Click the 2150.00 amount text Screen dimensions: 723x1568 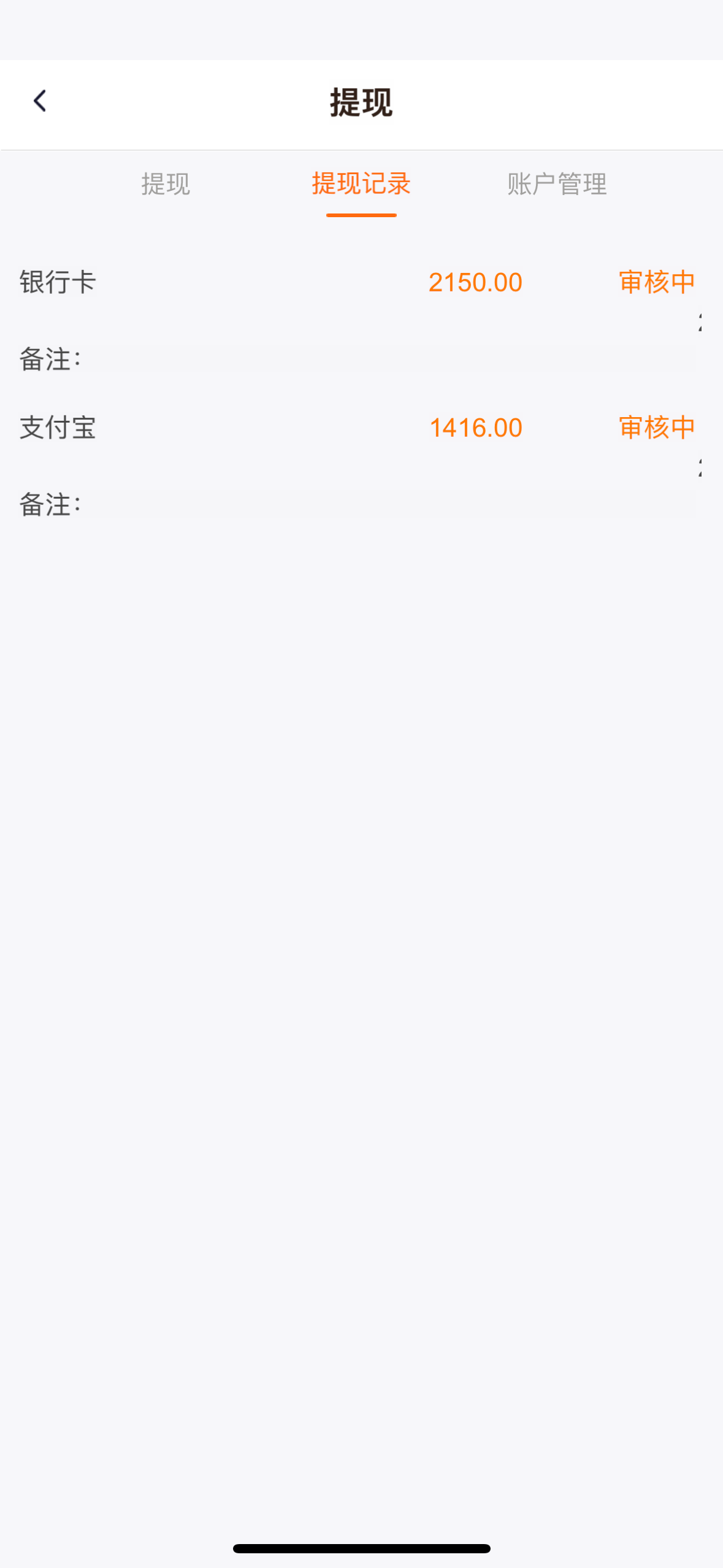coord(475,282)
